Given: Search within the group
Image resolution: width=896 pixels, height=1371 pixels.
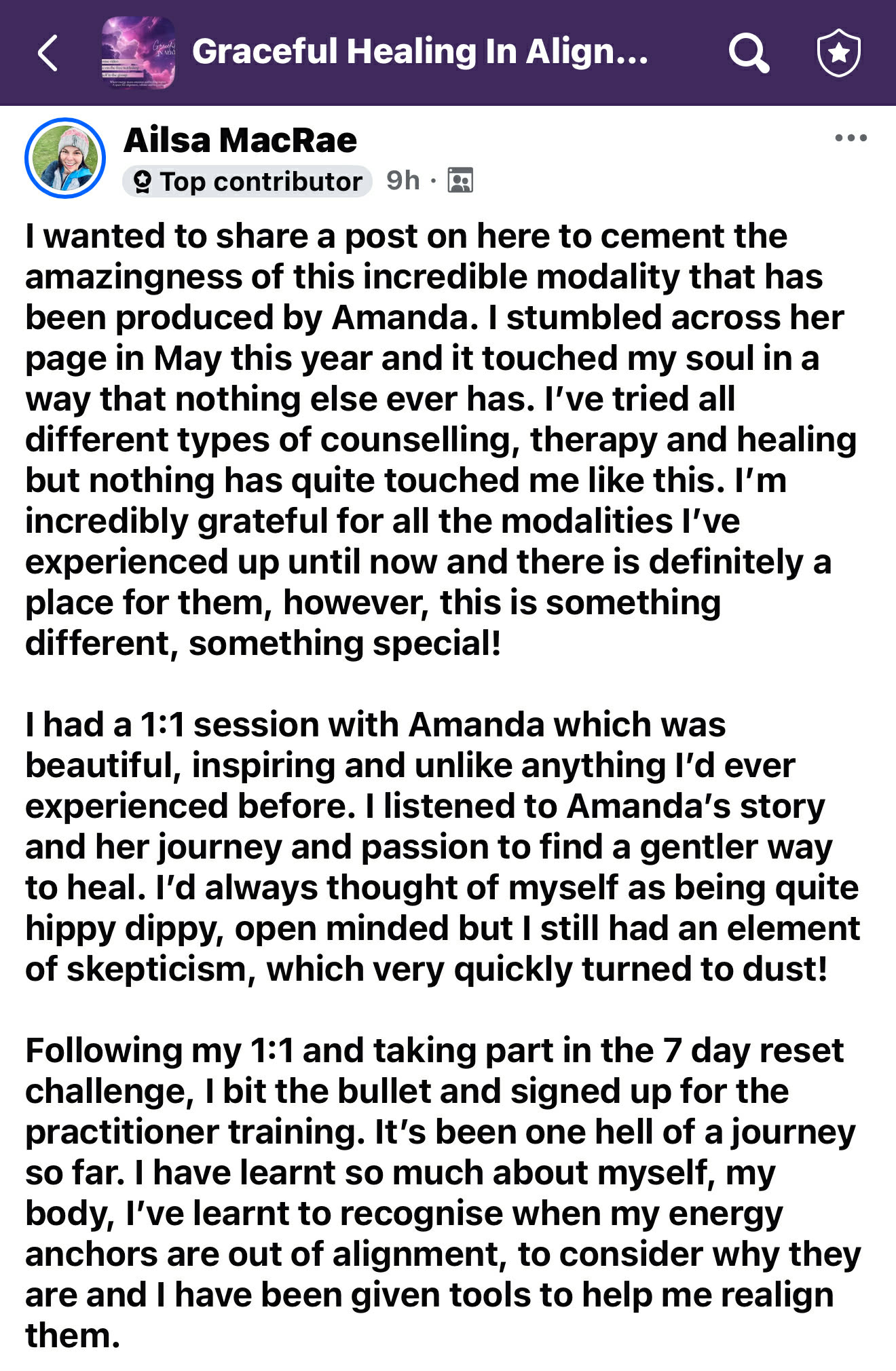Looking at the screenshot, I should (748, 53).
